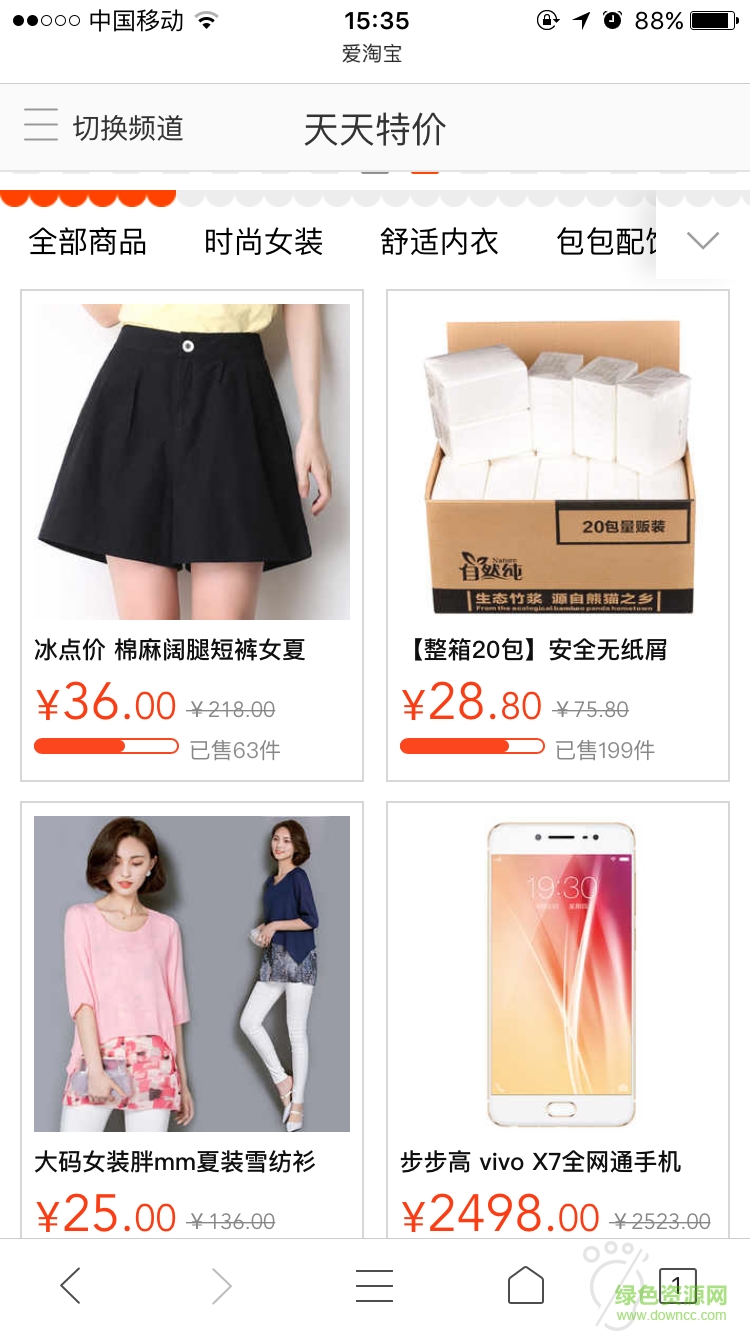
Task: Tap the back arrow in bottom navigation
Action: [70, 1287]
